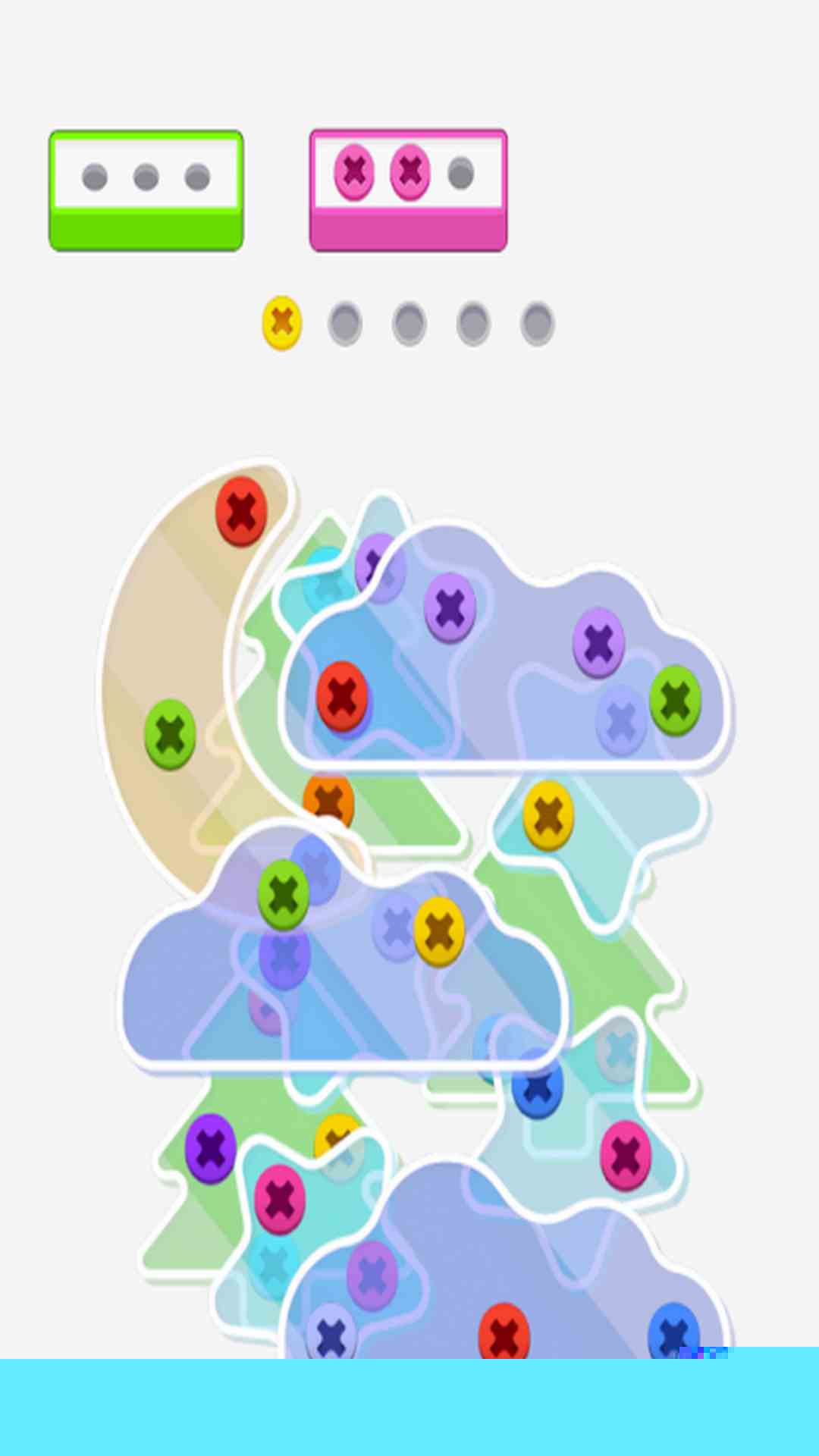Unscrew the red screw on the crescent moon
819x1456 pixels.
241,511
